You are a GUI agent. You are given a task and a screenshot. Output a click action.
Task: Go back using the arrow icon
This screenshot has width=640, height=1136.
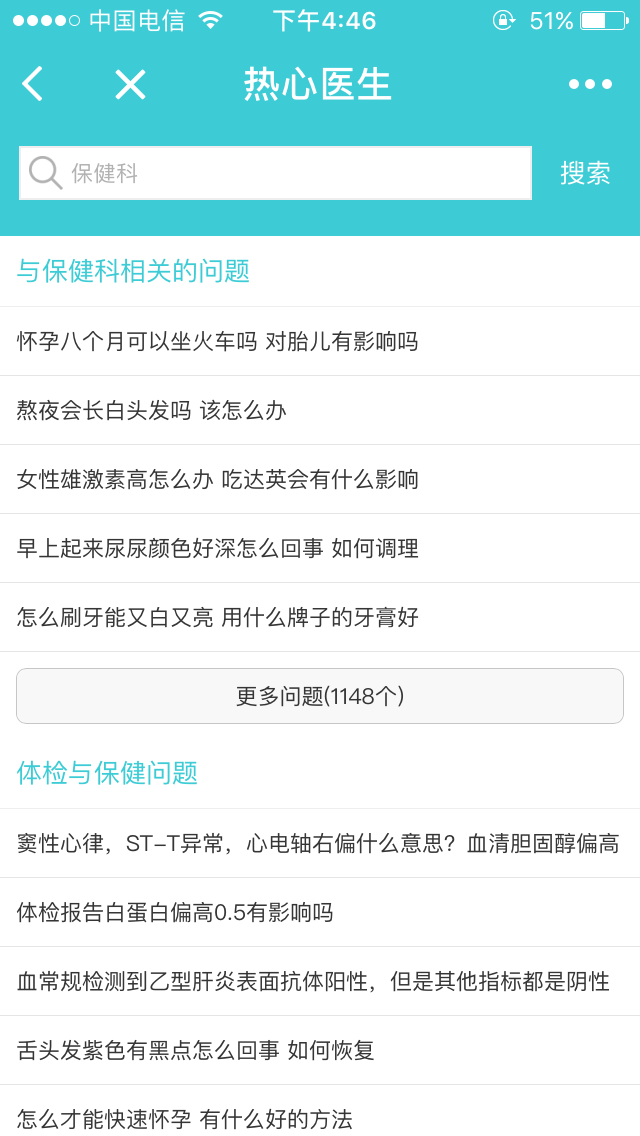pyautogui.click(x=33, y=83)
